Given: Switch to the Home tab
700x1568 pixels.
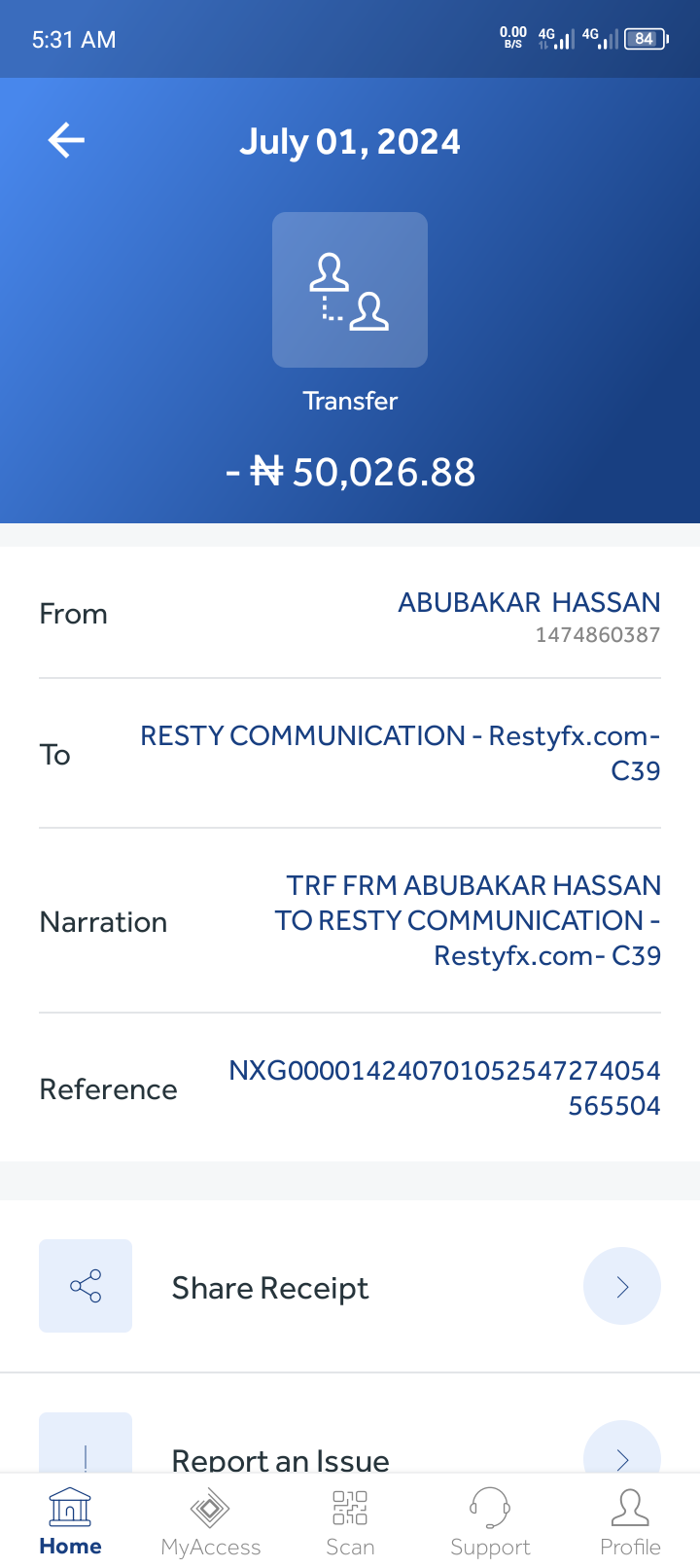Looking at the screenshot, I should tap(70, 1522).
